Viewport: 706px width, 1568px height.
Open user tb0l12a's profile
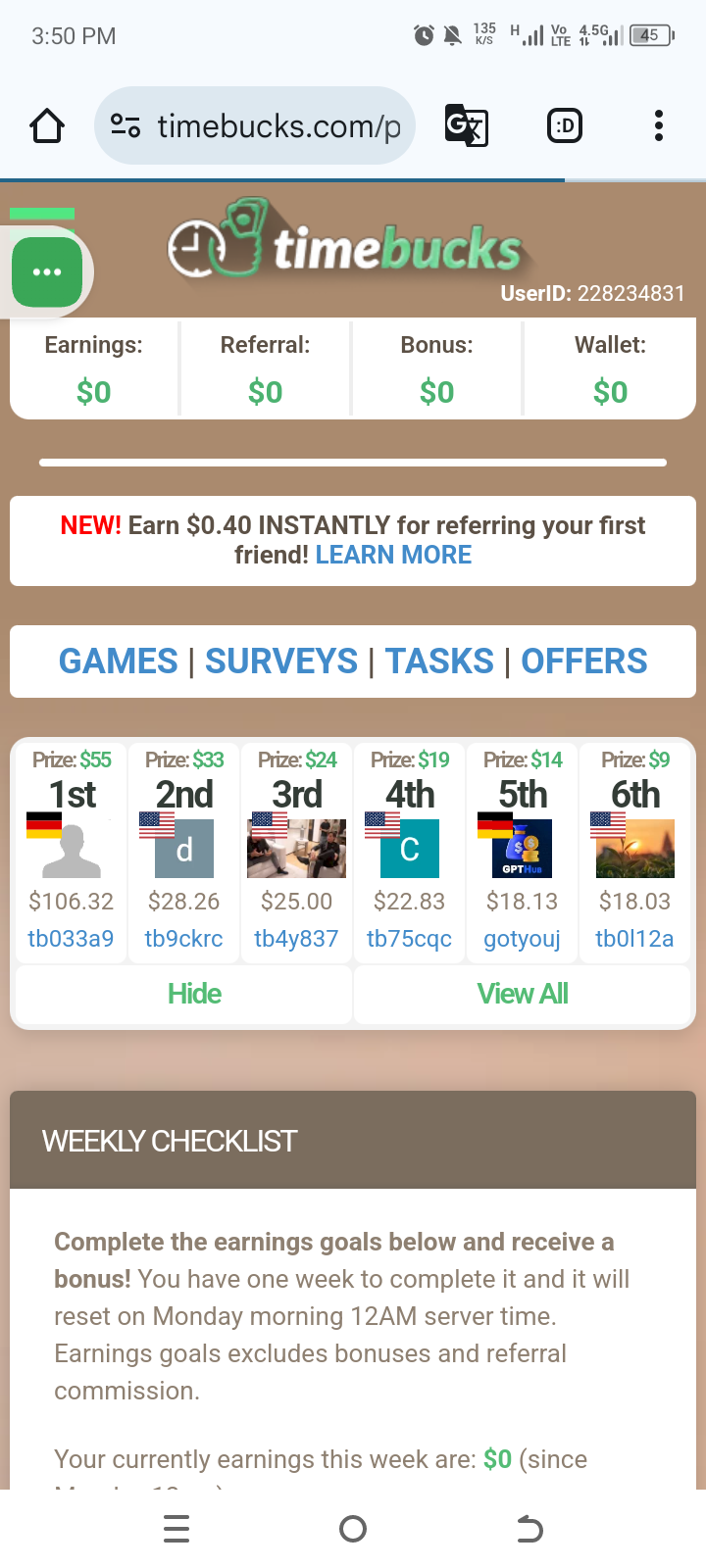[x=634, y=939]
